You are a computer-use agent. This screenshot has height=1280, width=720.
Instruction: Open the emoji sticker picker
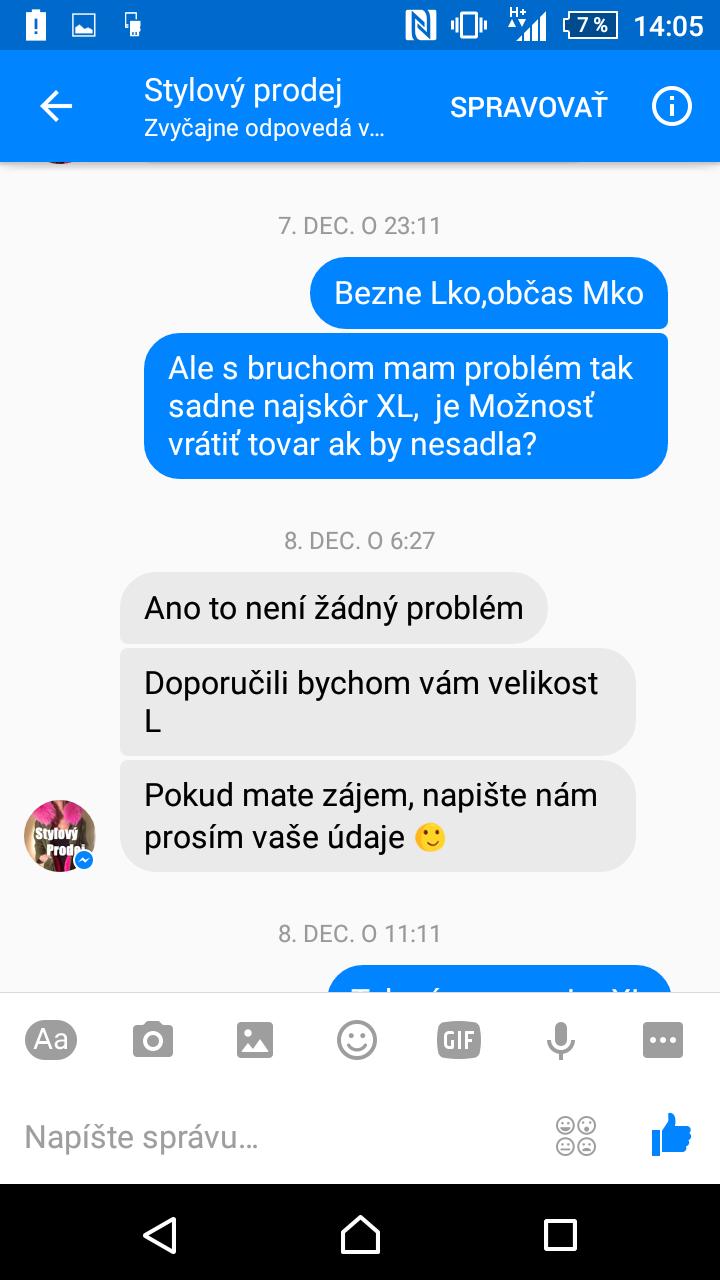(x=357, y=1040)
